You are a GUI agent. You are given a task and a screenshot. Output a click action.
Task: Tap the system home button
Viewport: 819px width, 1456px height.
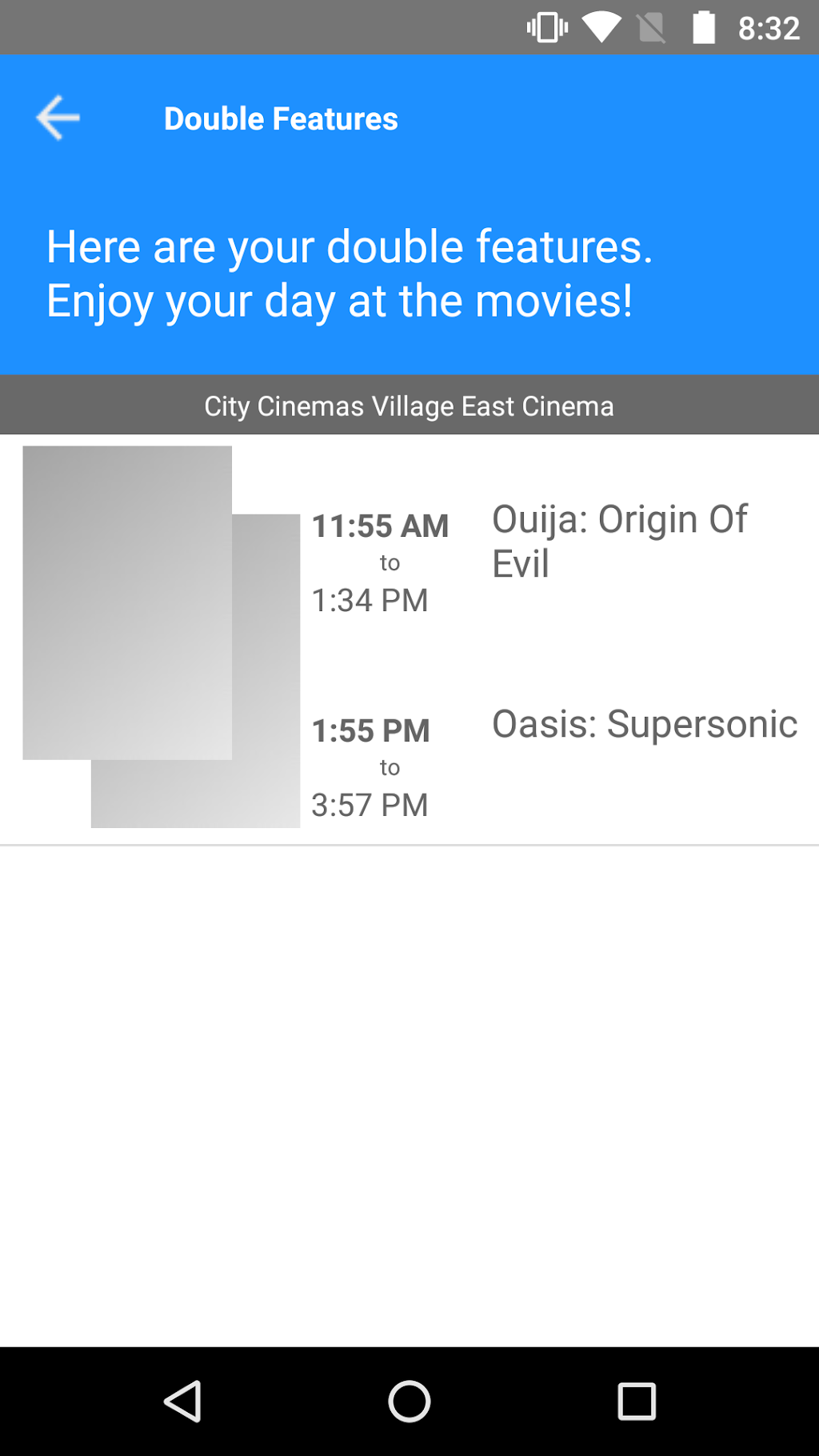coord(409,1402)
